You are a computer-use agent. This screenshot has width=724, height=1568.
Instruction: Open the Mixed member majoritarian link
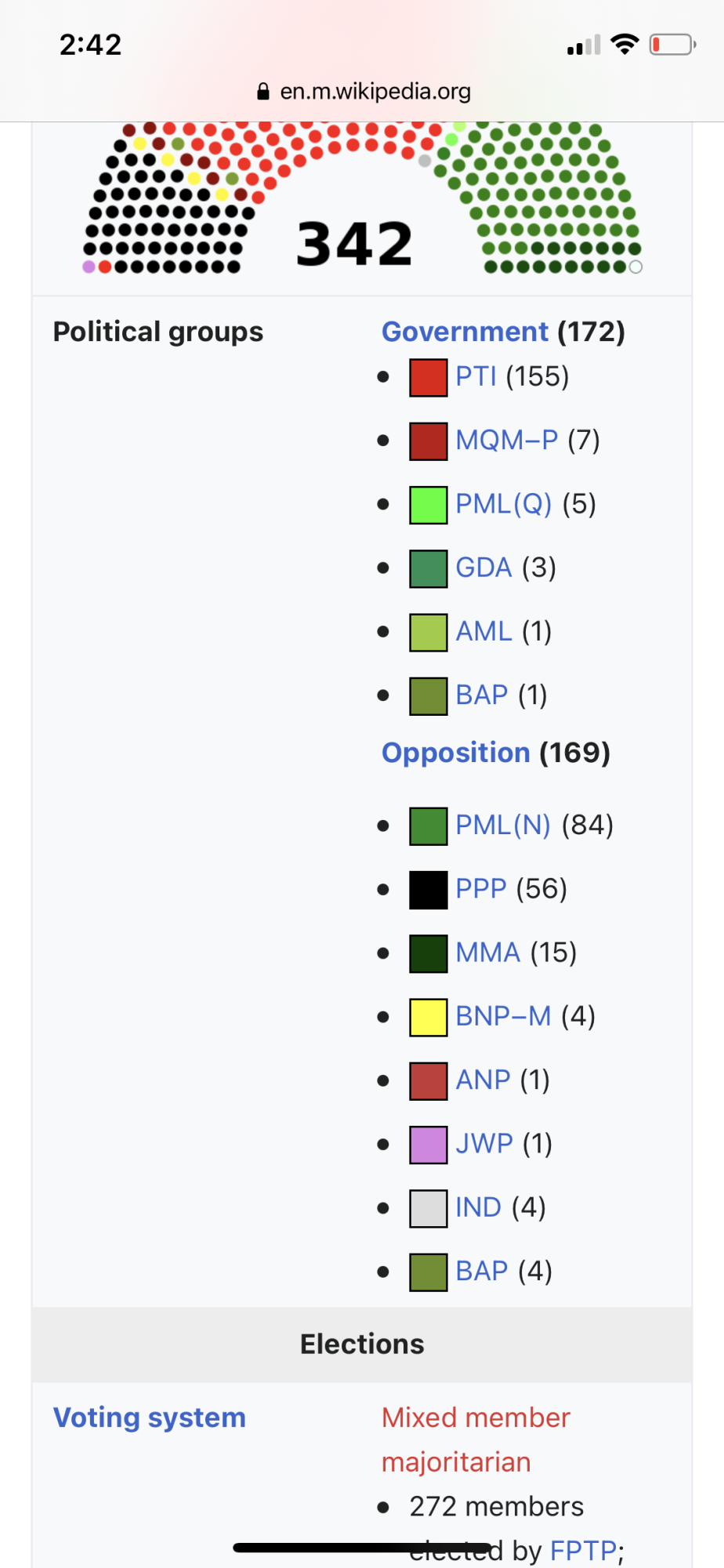(476, 1439)
